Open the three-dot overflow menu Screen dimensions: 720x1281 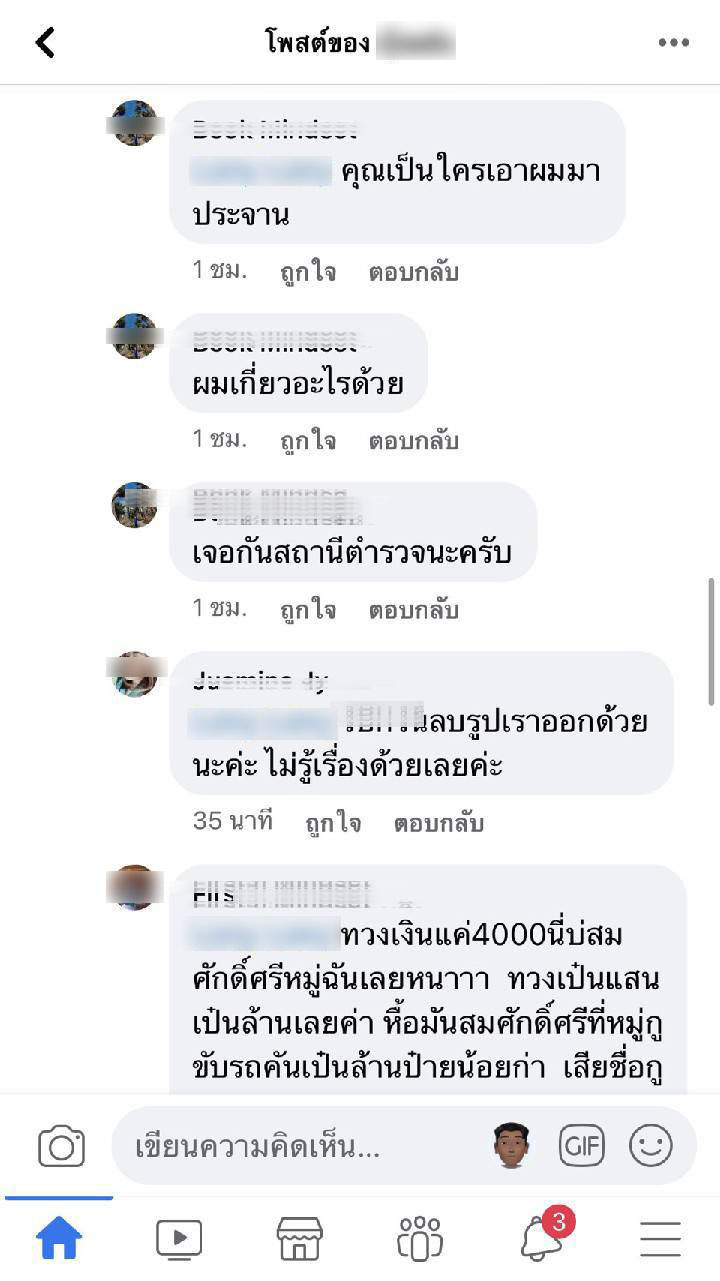tap(673, 42)
